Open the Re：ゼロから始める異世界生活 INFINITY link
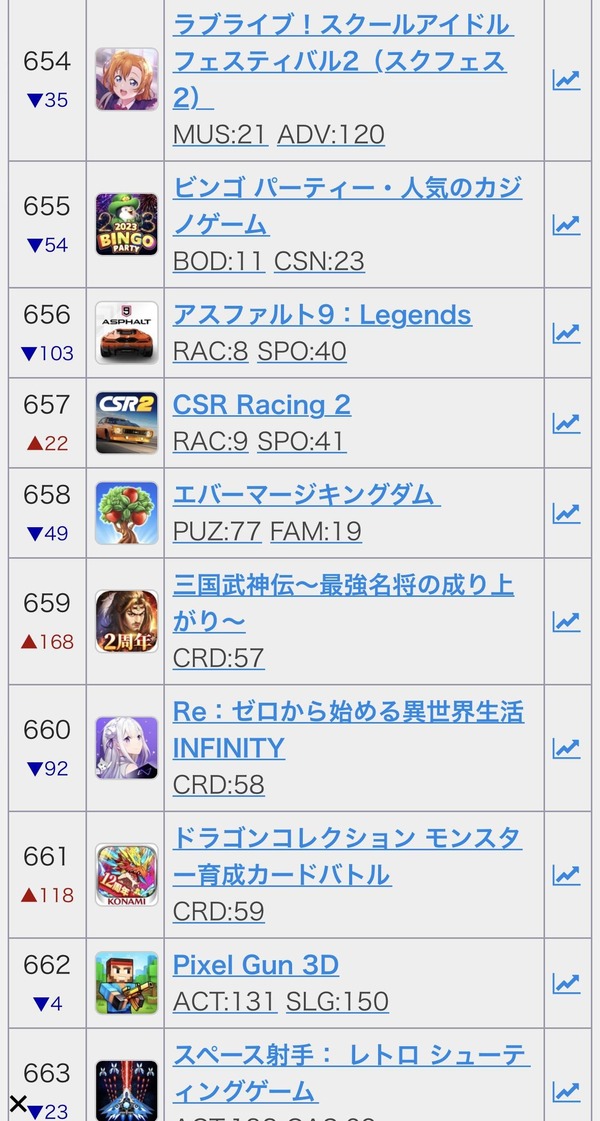 click(348, 730)
